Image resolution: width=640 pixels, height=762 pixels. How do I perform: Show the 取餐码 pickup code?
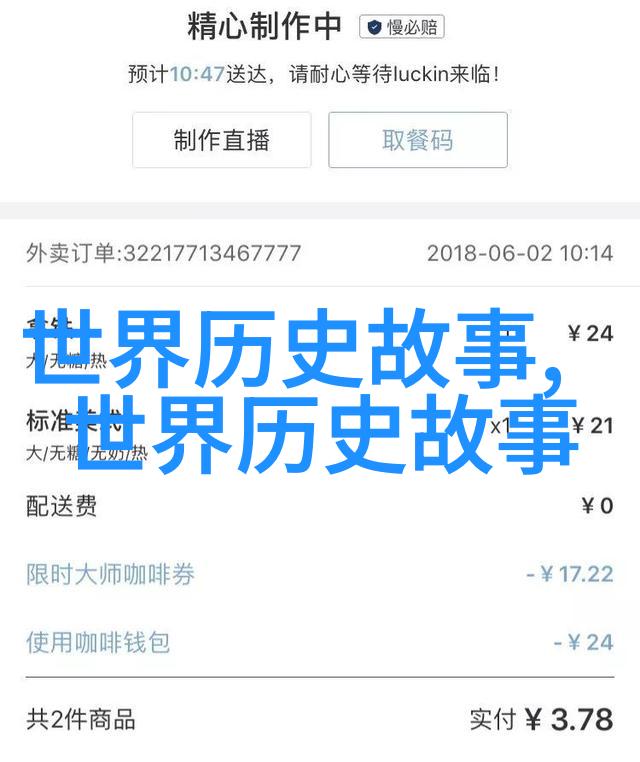(418, 140)
